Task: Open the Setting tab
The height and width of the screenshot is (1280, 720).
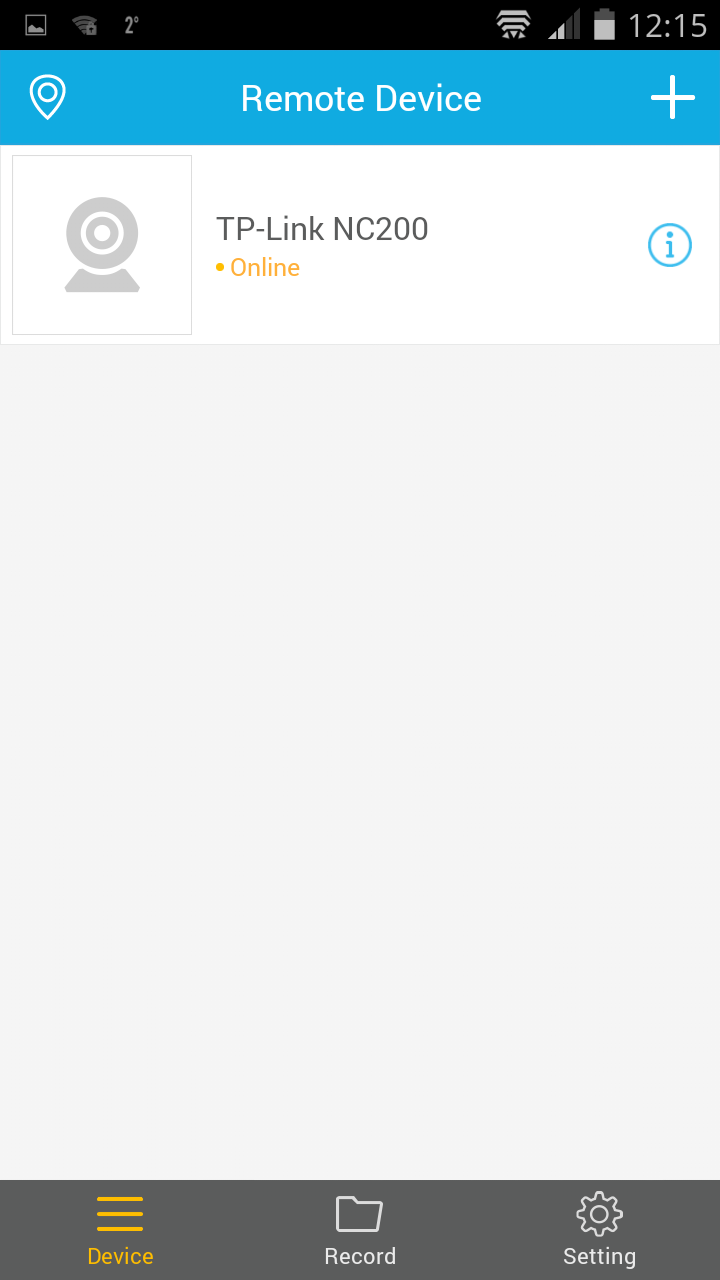Action: coord(599,1230)
